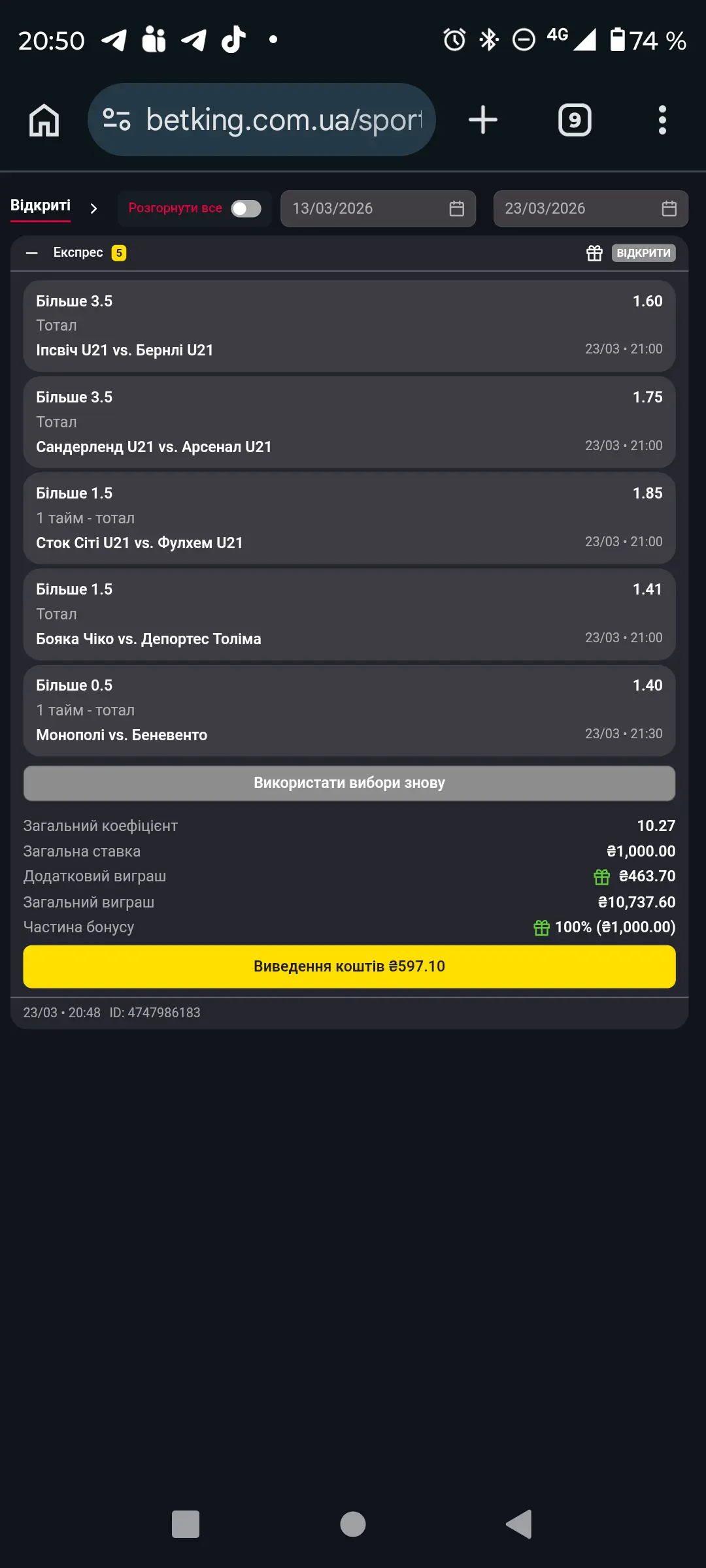Open the Іпсвіч U21 vs. Бернлі U21 selection
Viewport: 706px width, 1568px height.
(349, 326)
